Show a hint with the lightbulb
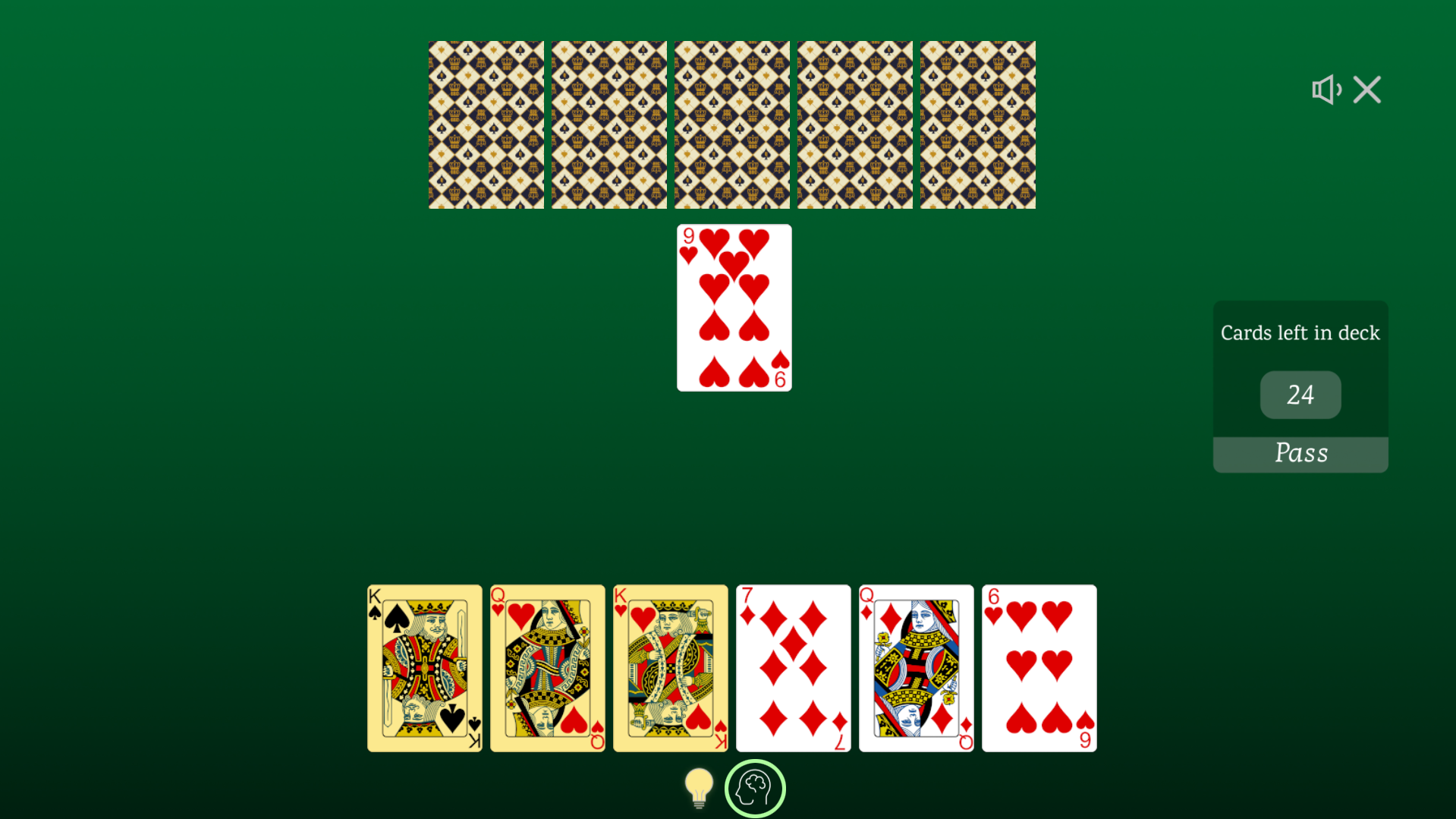 click(x=698, y=787)
